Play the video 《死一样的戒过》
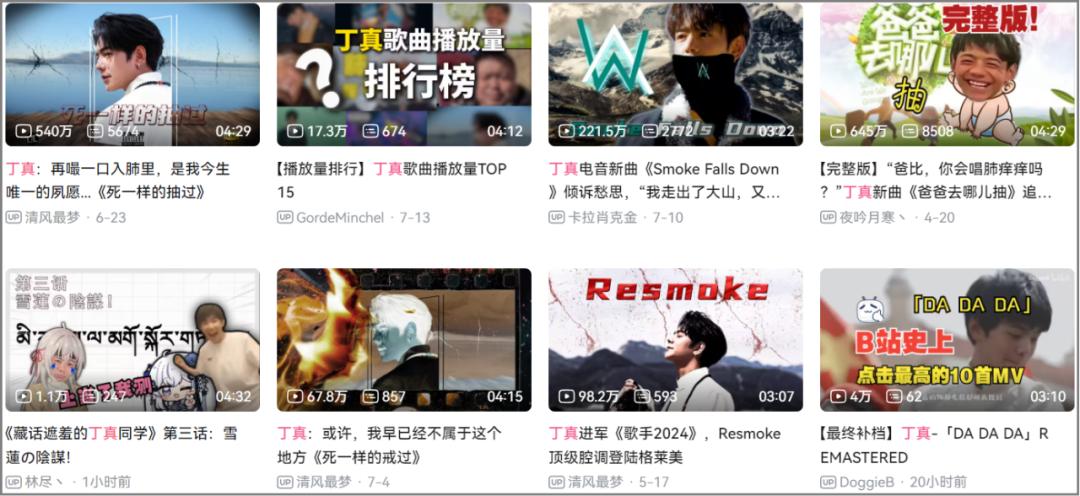1080x496 pixels. pyautogui.click(x=404, y=340)
